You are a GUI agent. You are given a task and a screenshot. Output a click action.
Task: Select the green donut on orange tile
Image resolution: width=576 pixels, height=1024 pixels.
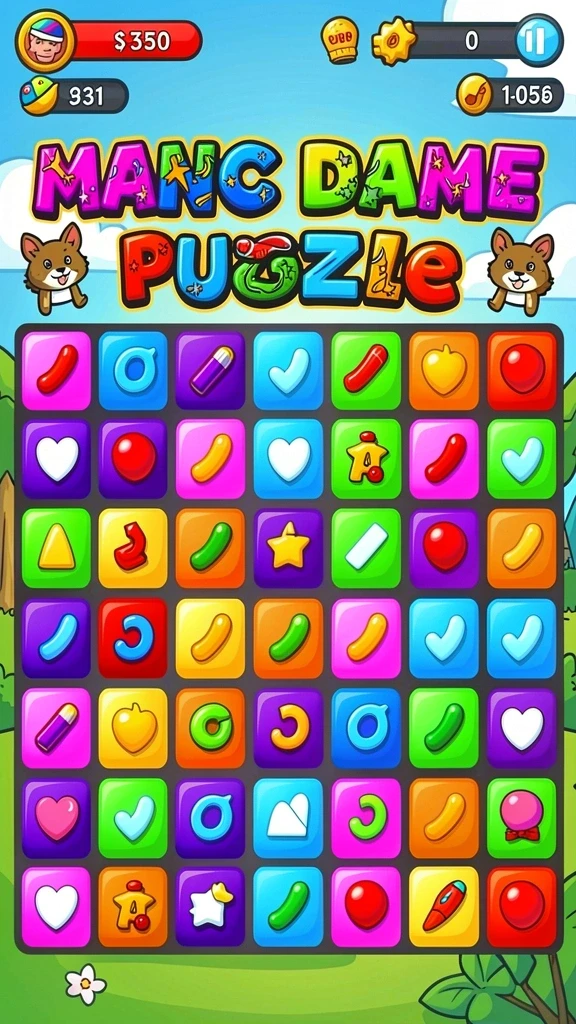pyautogui.click(x=210, y=728)
